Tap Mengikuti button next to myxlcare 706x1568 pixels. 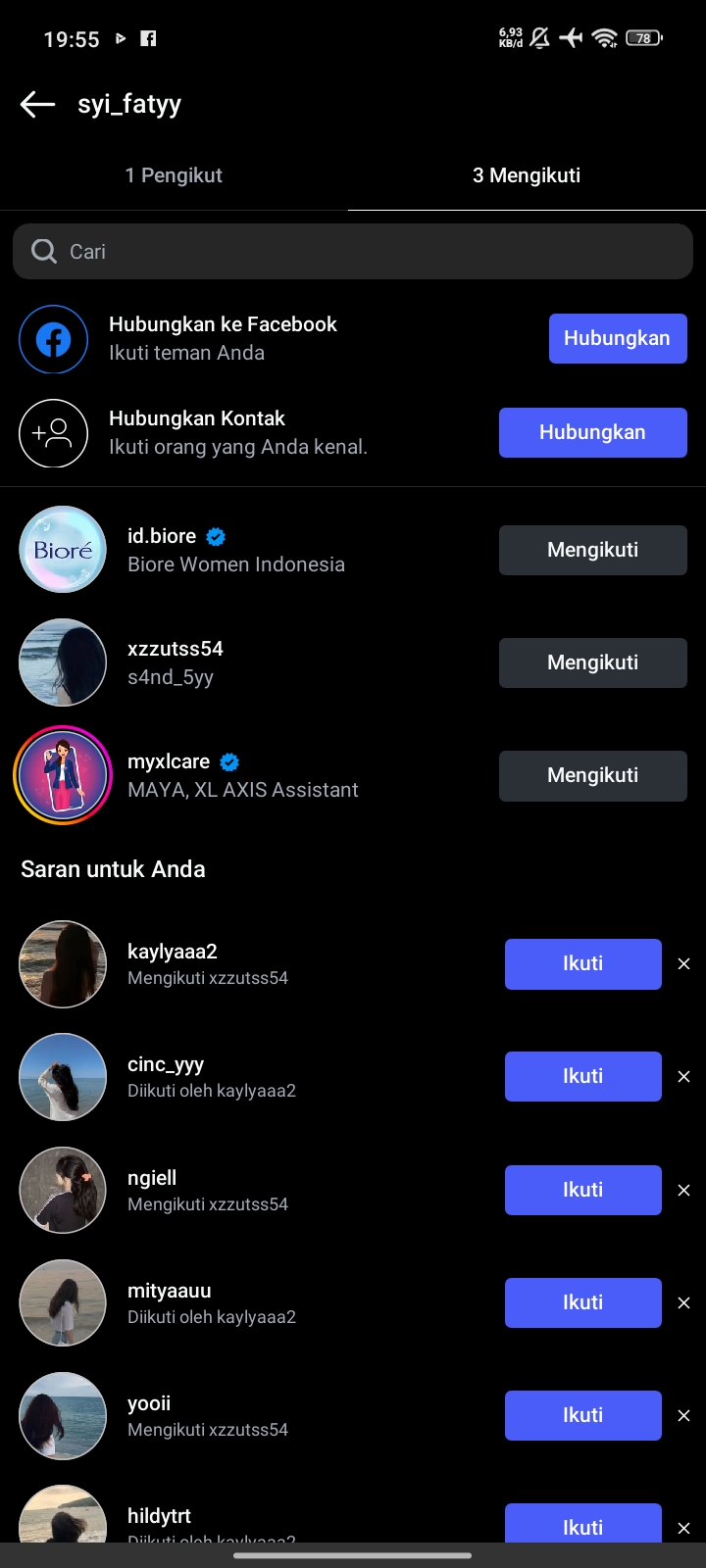click(x=592, y=776)
